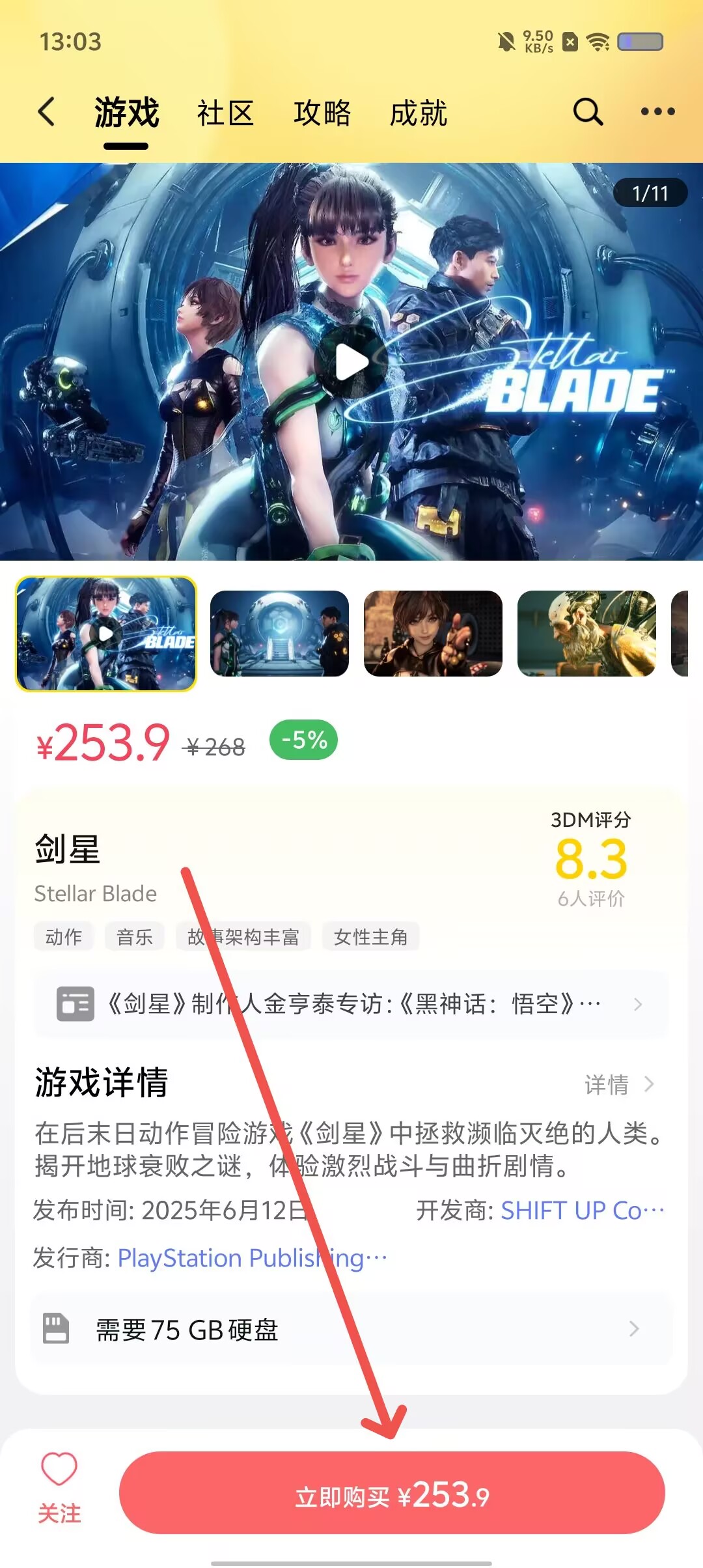View the second screenshot thumbnail
The image size is (703, 1568).
pyautogui.click(x=279, y=633)
